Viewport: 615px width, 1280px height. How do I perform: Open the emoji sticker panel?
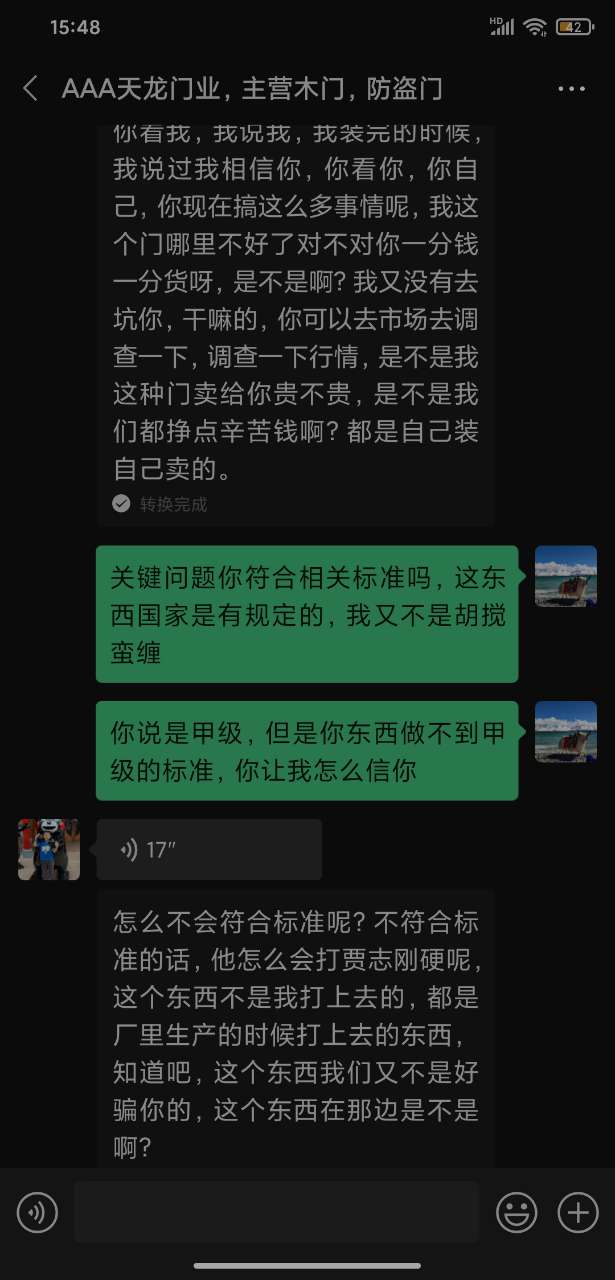[x=517, y=1214]
